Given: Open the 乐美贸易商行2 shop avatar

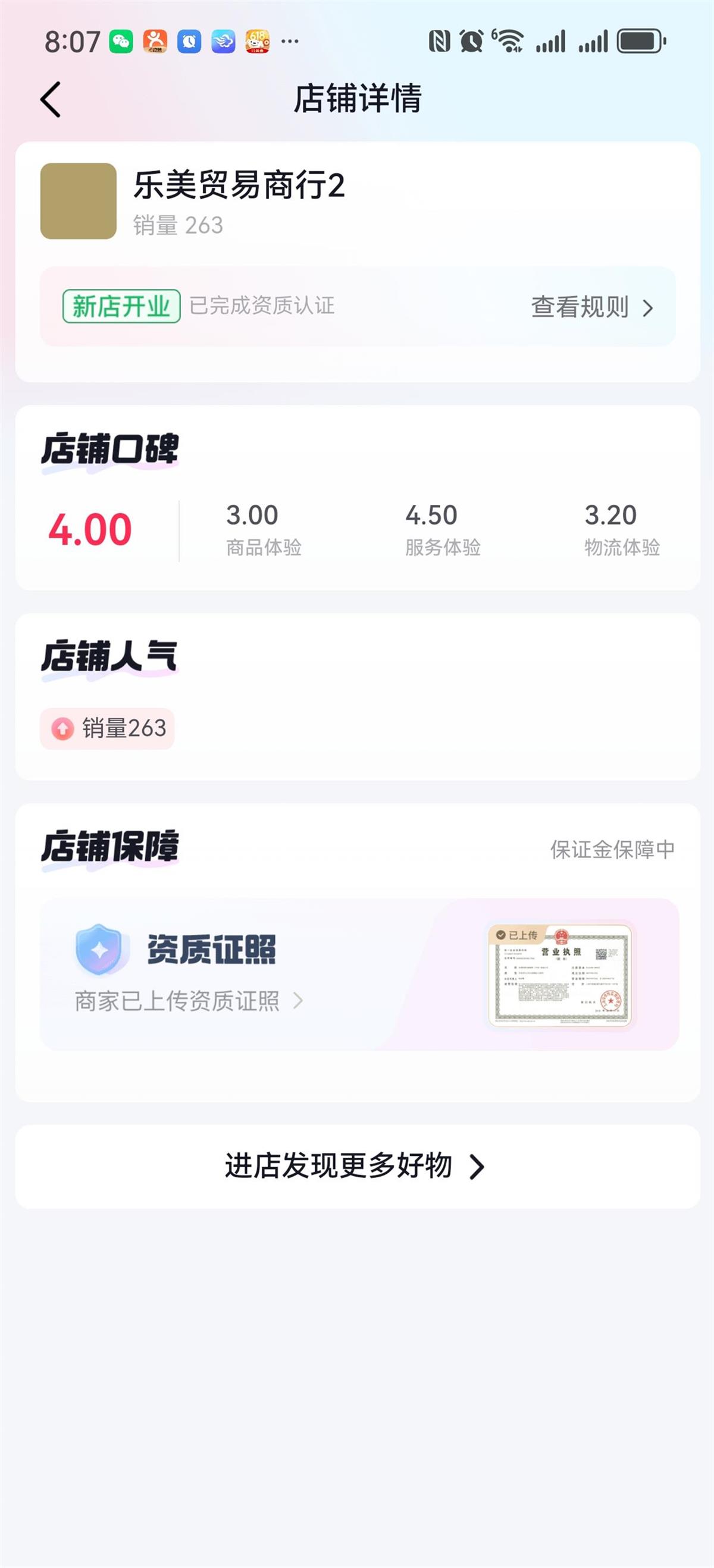Looking at the screenshot, I should tap(79, 201).
